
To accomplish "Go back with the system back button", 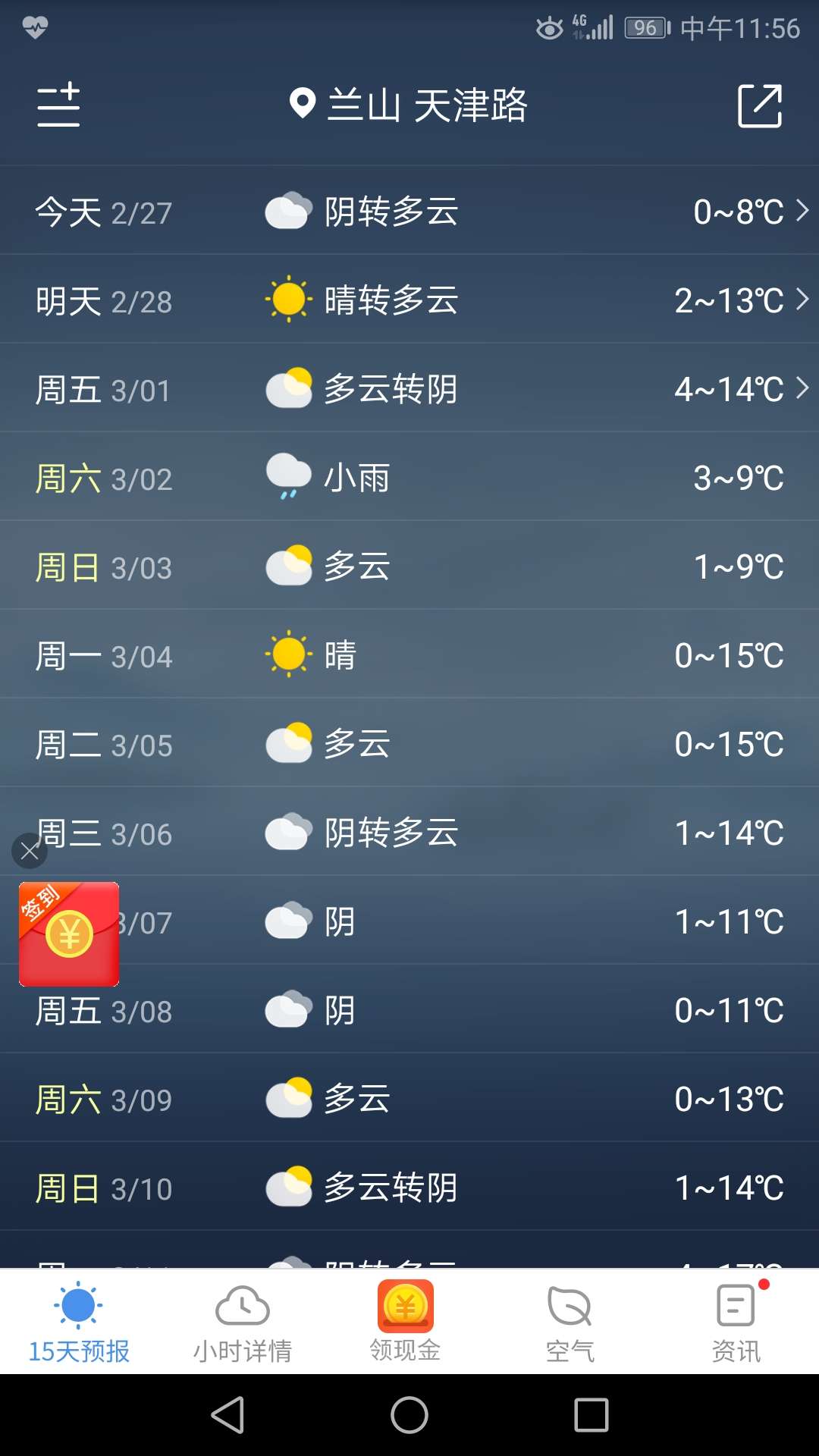I will [227, 1415].
